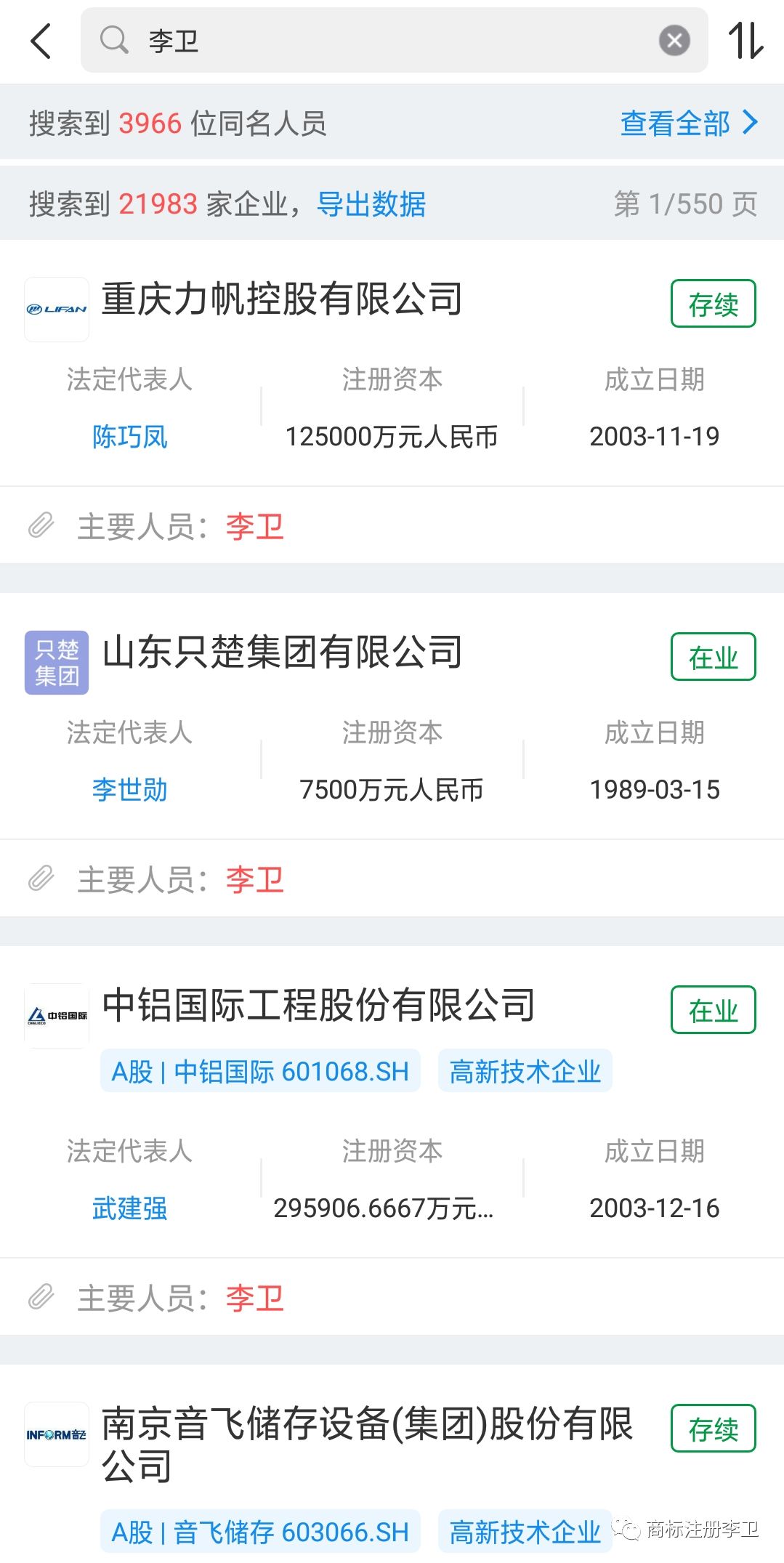
Task: Tap 导出数据 to export data
Action: 371,204
